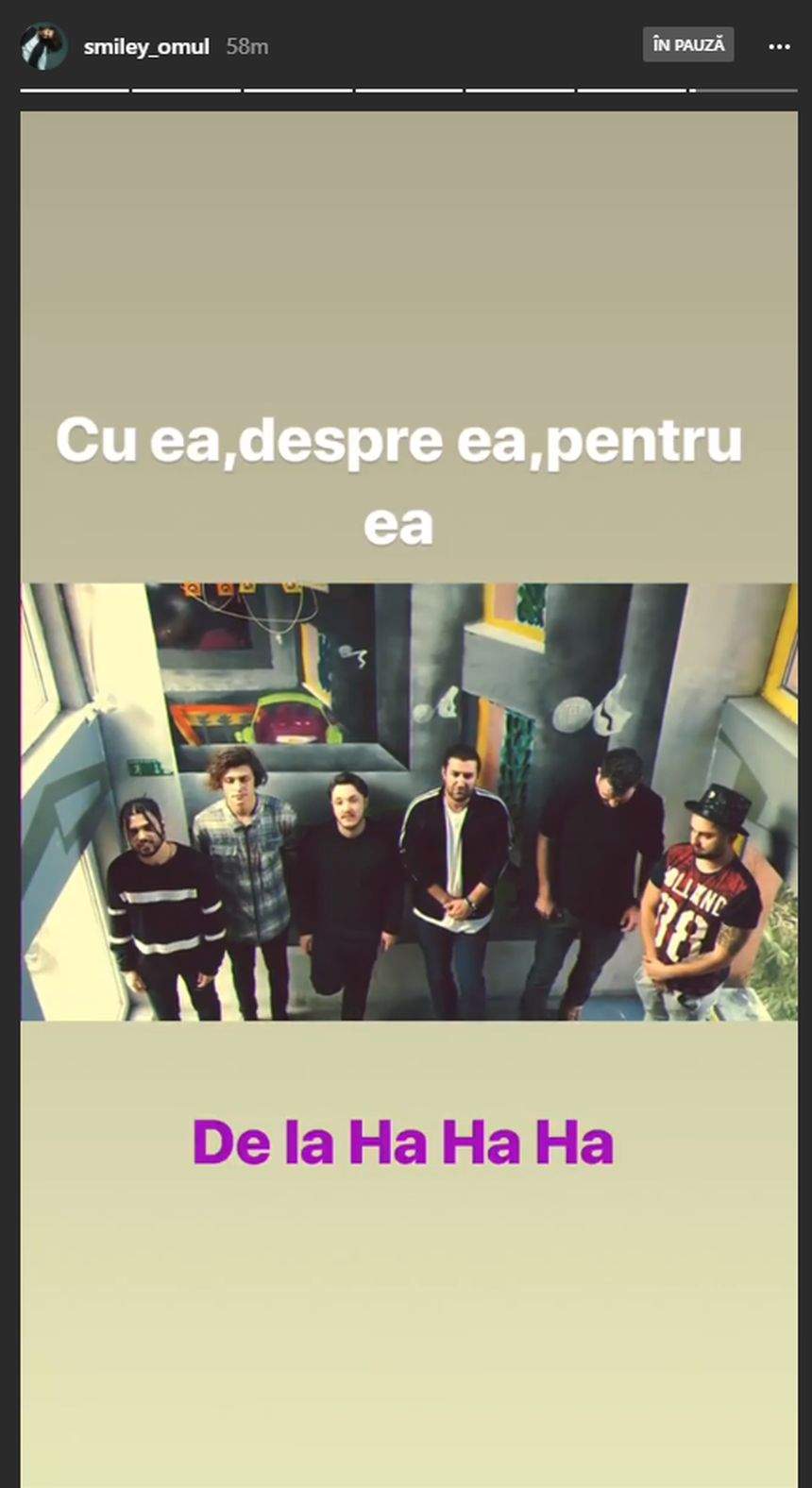Open the smiley_omul username link

146,46
